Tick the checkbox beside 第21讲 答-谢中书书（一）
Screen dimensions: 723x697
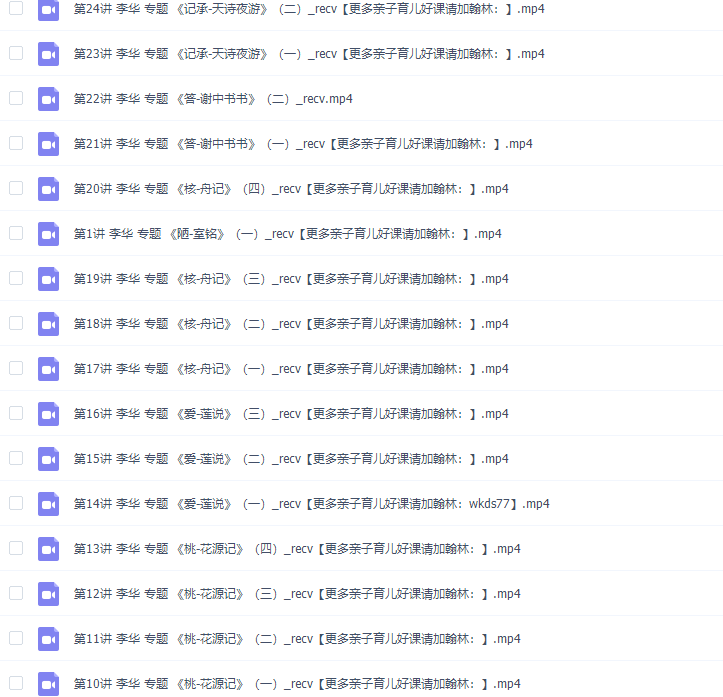[16, 143]
